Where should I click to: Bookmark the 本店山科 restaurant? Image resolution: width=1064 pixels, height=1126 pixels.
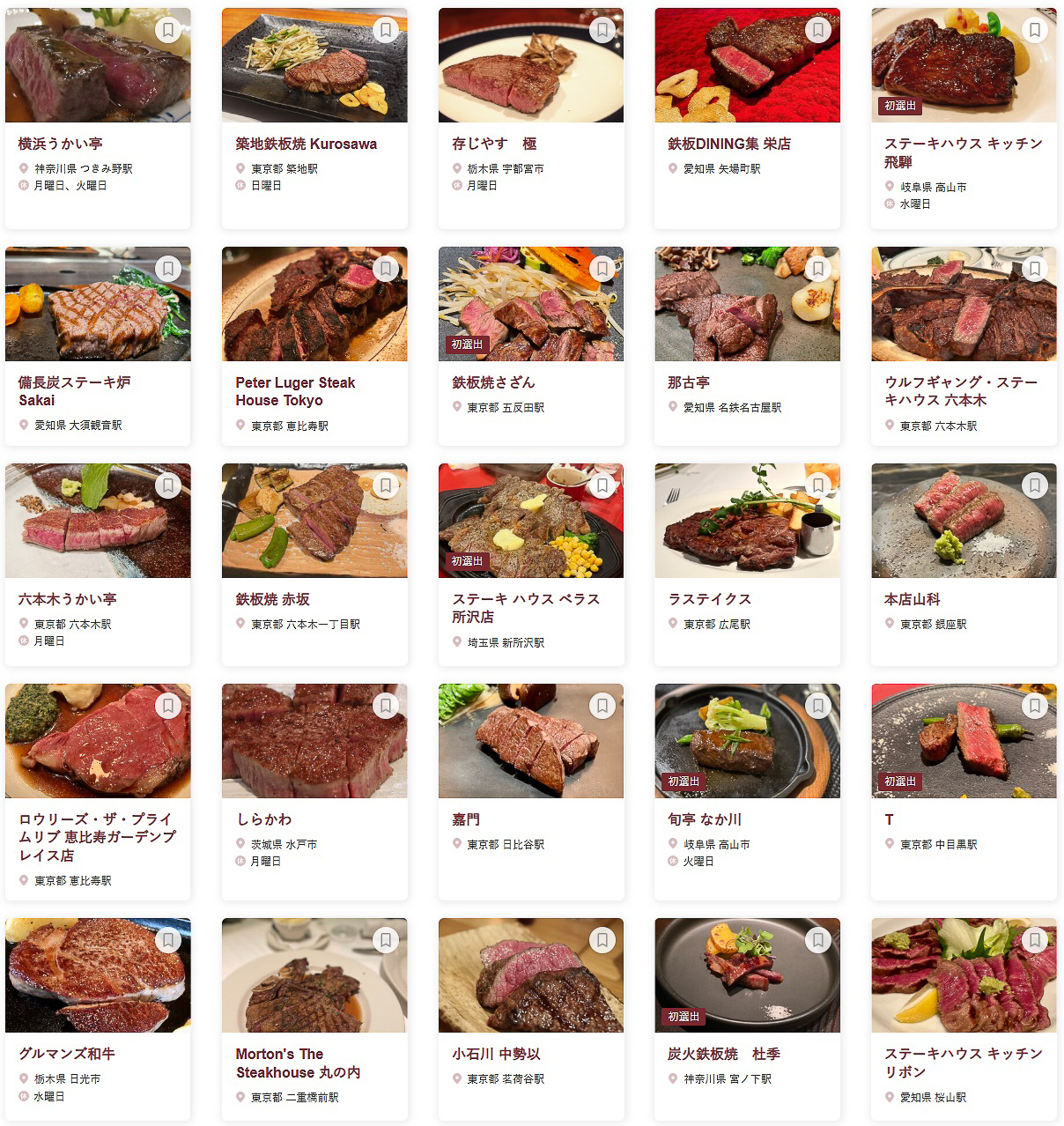pyautogui.click(x=1034, y=485)
